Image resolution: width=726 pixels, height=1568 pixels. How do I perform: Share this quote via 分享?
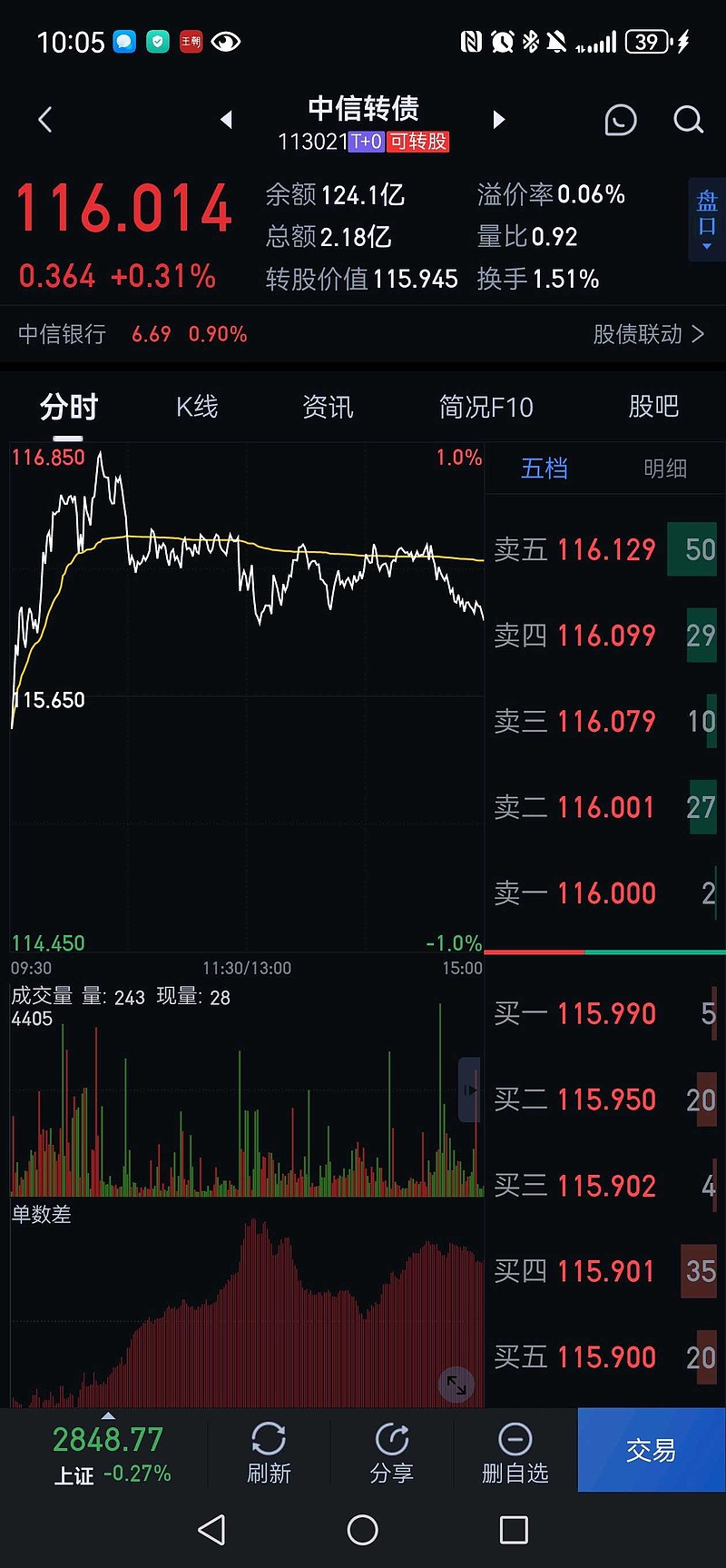(x=392, y=1453)
